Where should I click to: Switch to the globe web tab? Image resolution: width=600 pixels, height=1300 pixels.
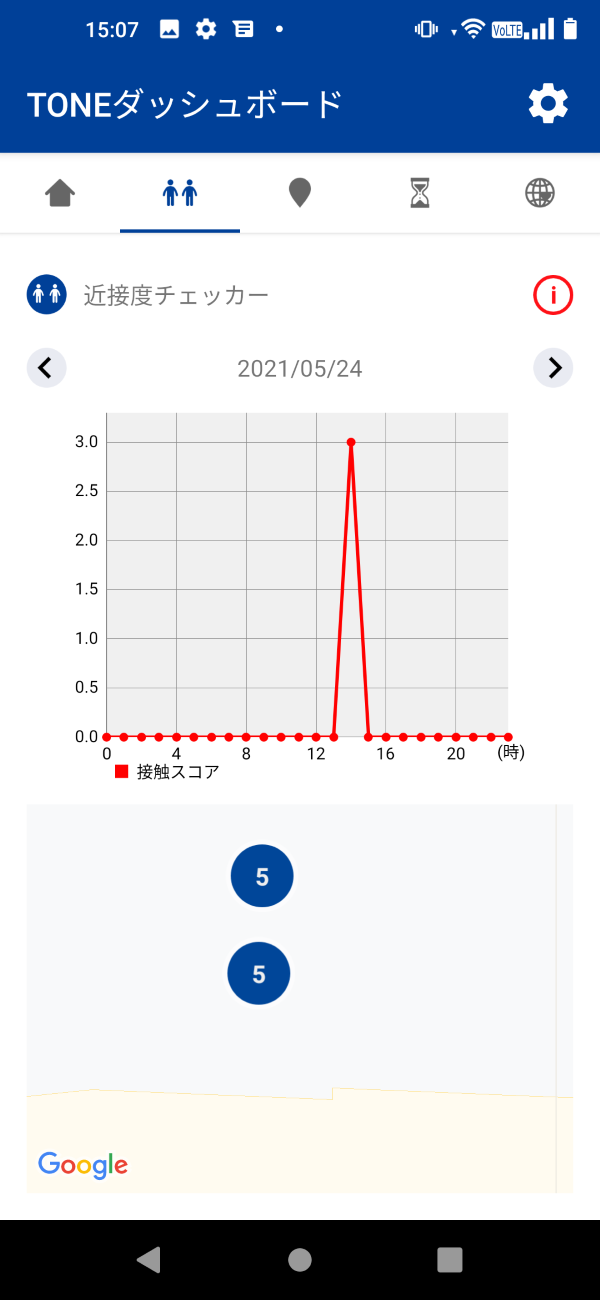tap(540, 193)
